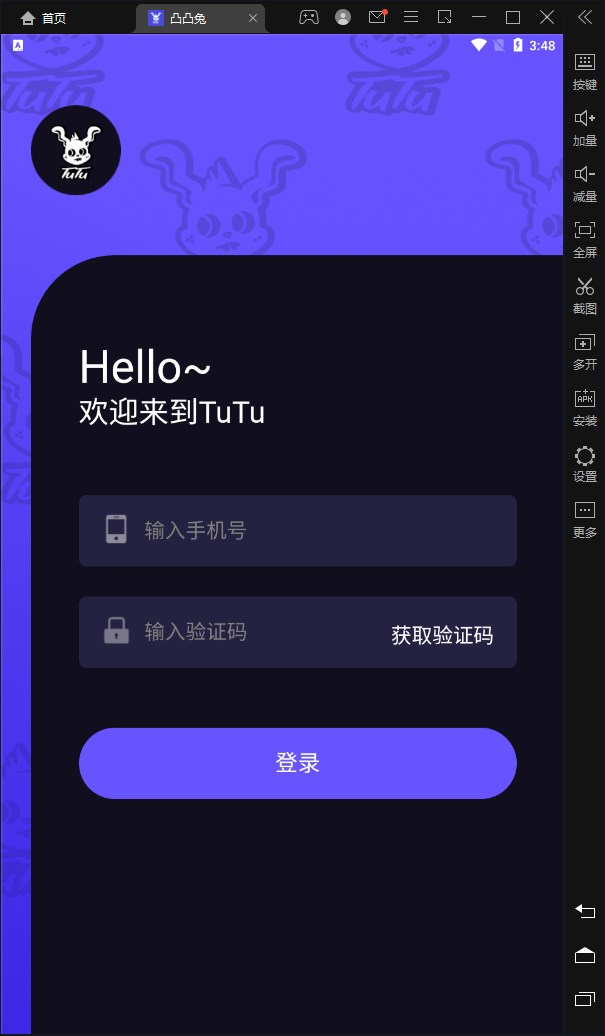Open 更多 more options

pos(585,520)
